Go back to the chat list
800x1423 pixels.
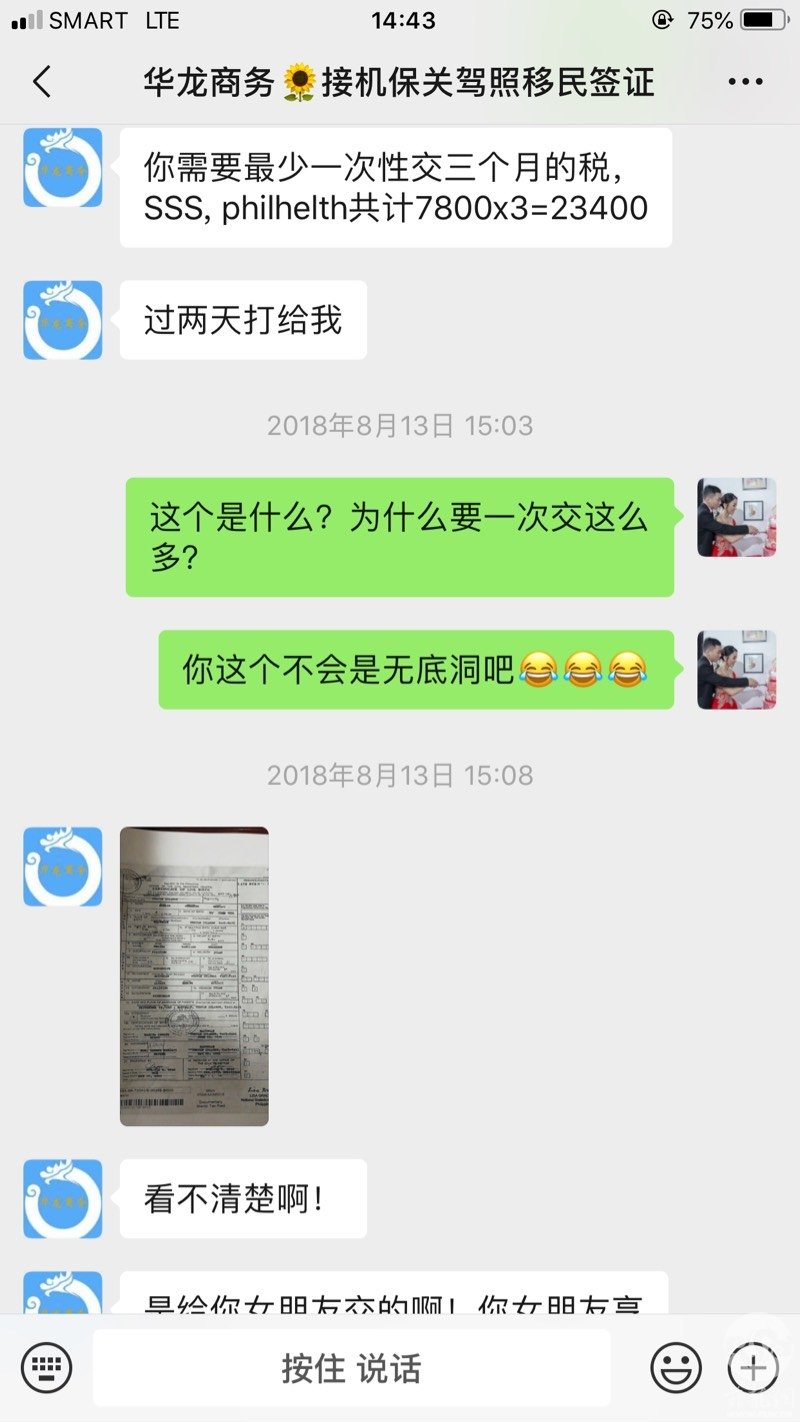pyautogui.click(x=42, y=82)
